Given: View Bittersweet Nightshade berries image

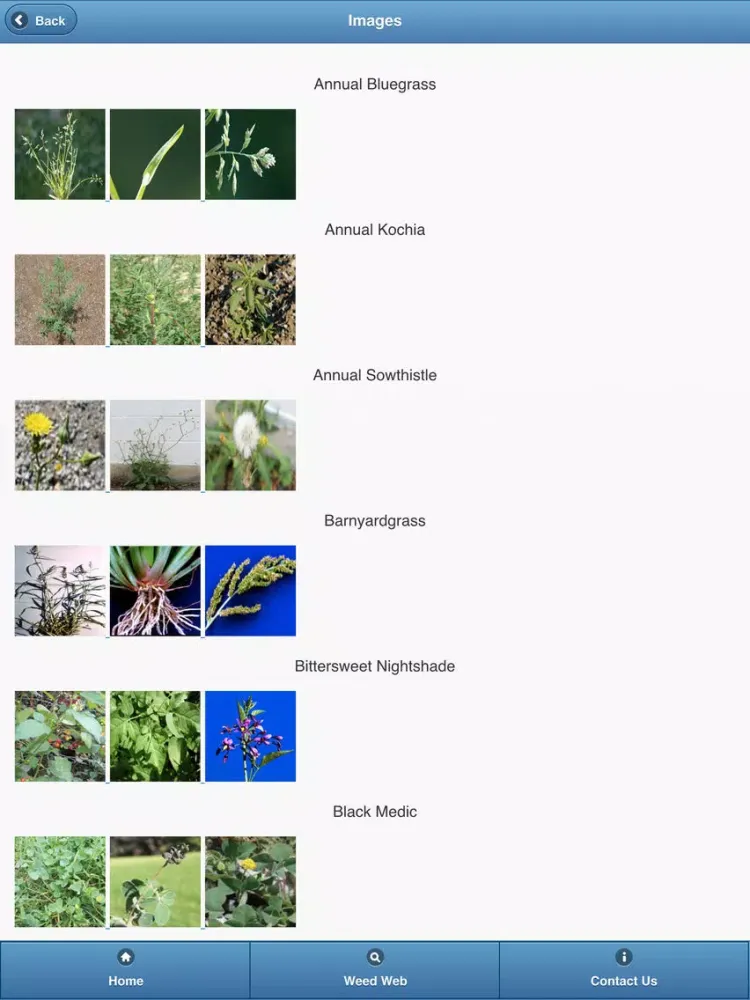Looking at the screenshot, I should click(x=60, y=736).
